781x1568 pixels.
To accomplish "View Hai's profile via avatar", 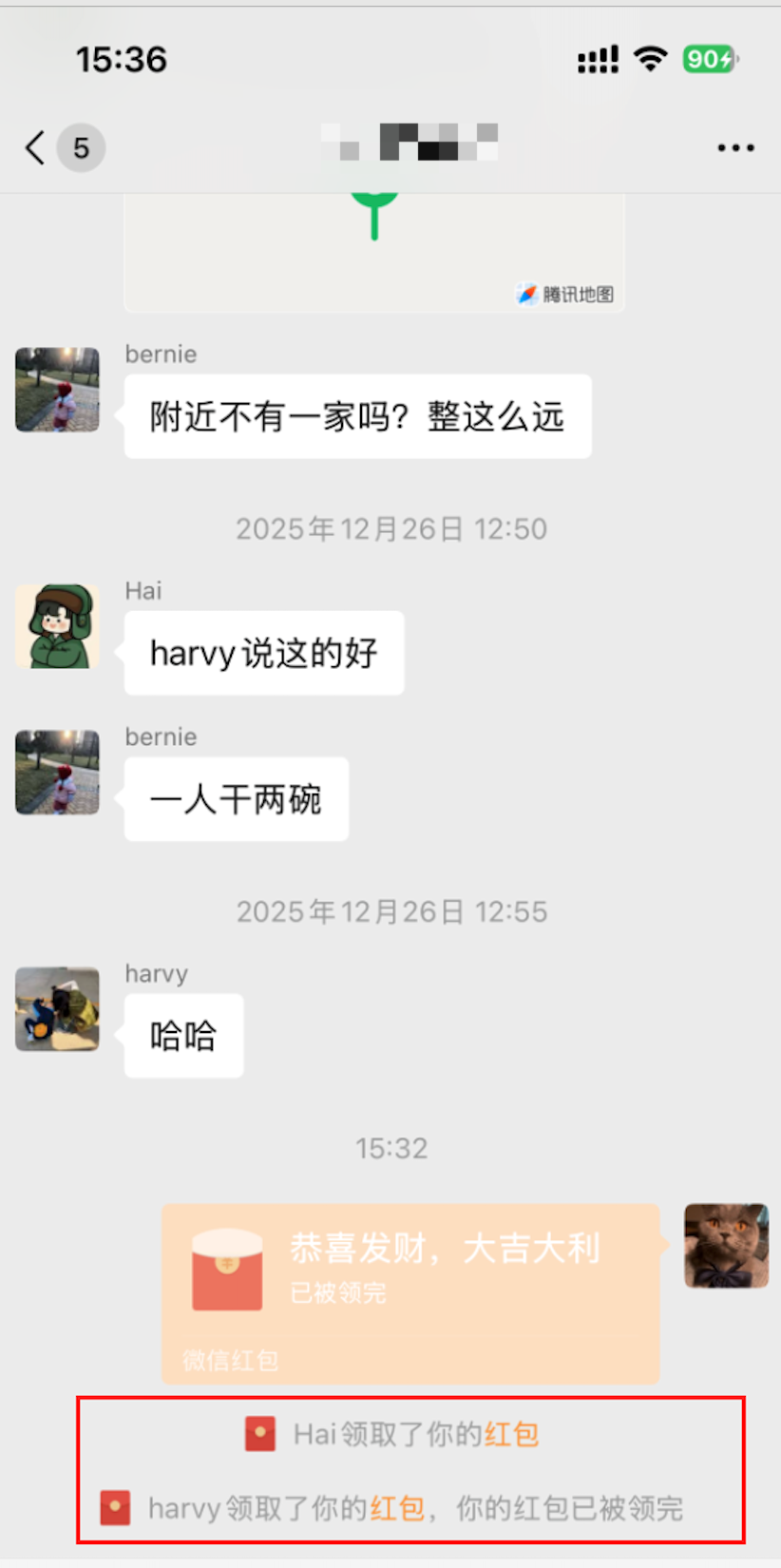I will (x=57, y=626).
